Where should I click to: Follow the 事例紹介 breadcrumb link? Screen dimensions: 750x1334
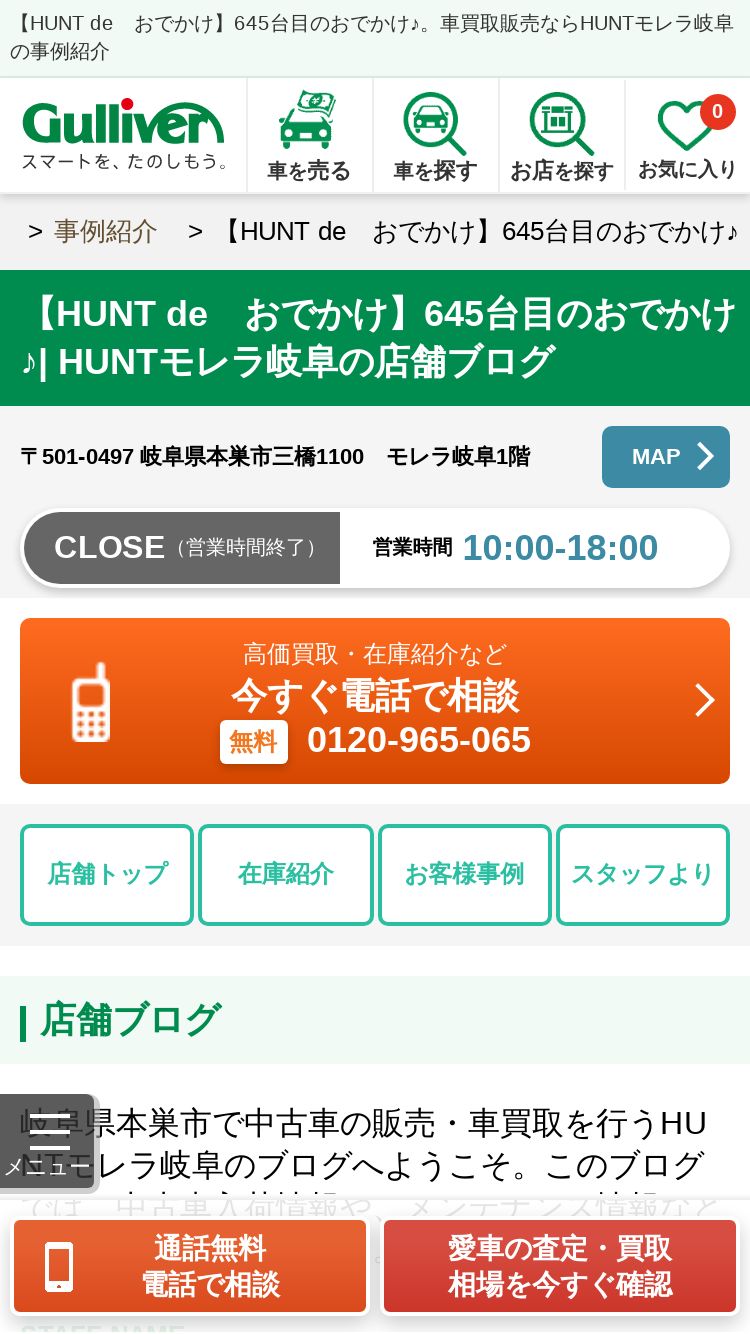click(105, 231)
